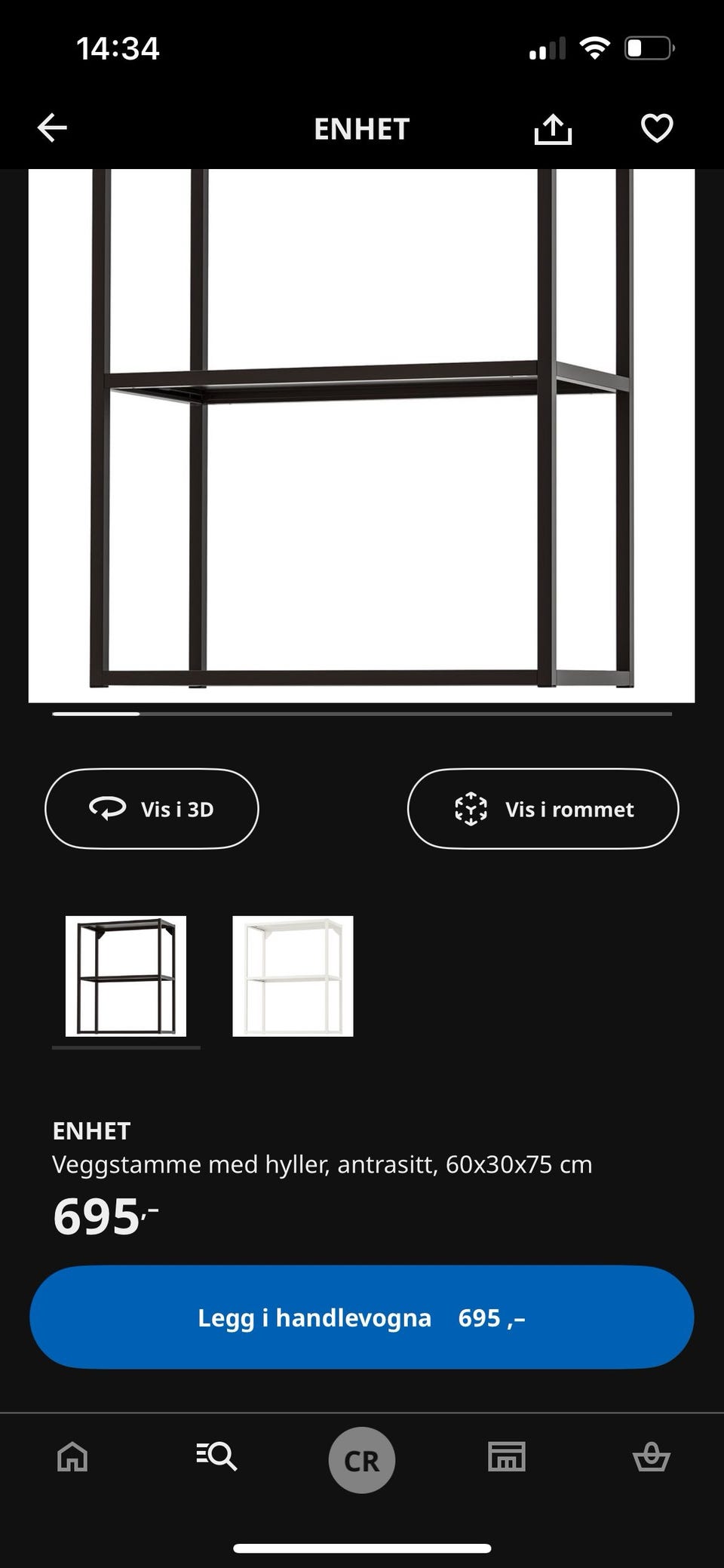Add ENHET to favorites with heart icon
Viewport: 724px width, 1568px height.
pyautogui.click(x=656, y=127)
